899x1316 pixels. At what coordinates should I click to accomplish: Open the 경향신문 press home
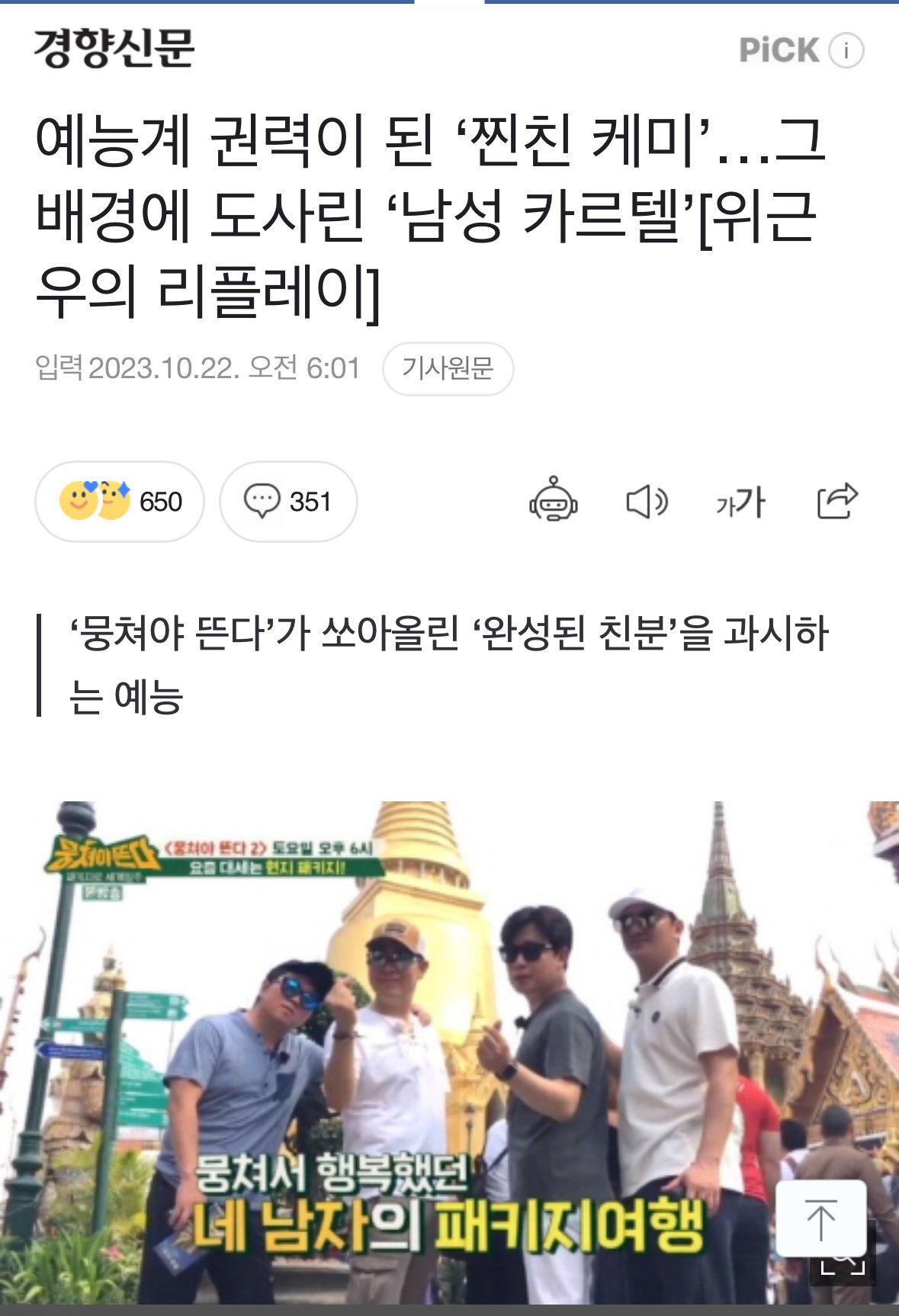(x=114, y=49)
